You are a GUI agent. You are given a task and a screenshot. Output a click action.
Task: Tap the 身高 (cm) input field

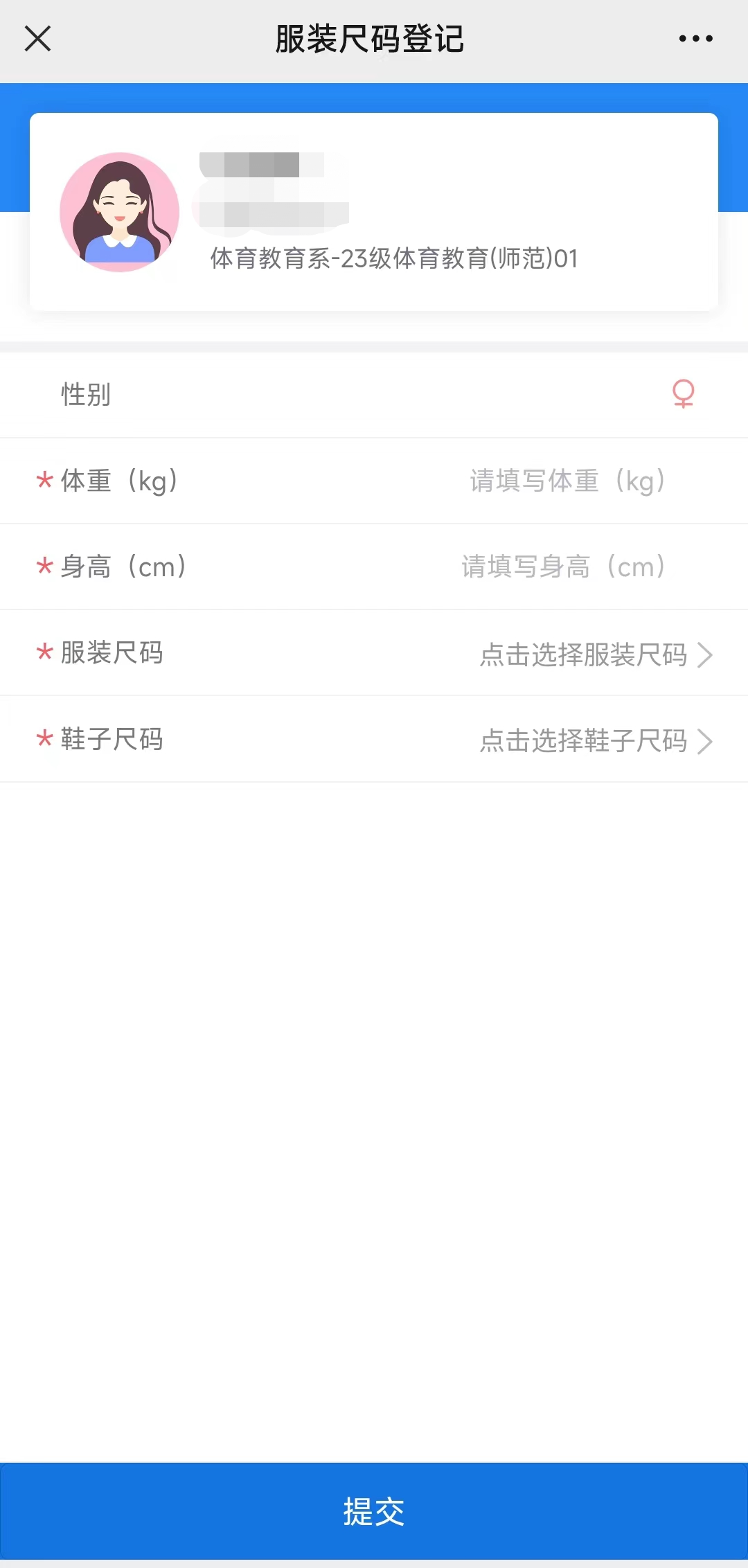[374, 567]
